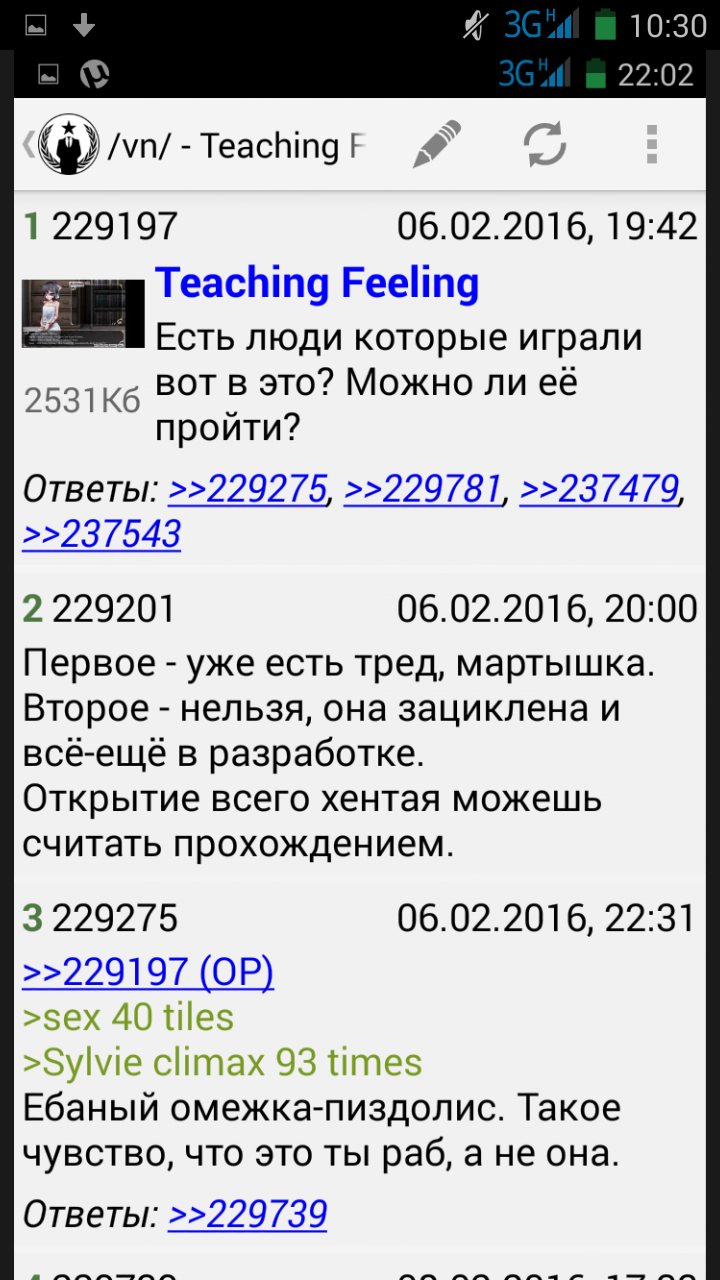Open the overflow menu
The image size is (720, 1280).
pyautogui.click(x=652, y=146)
